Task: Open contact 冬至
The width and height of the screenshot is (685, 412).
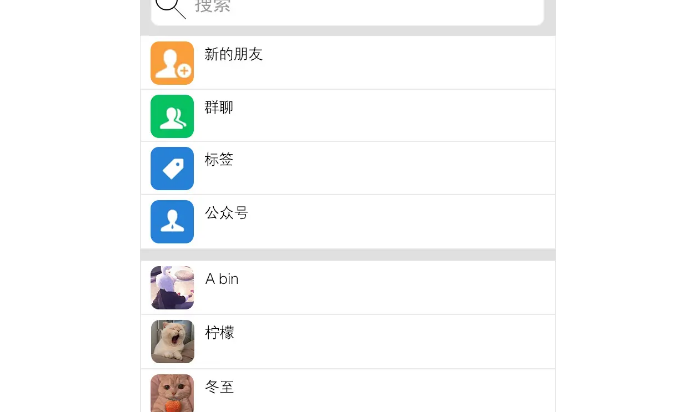Action: click(347, 392)
